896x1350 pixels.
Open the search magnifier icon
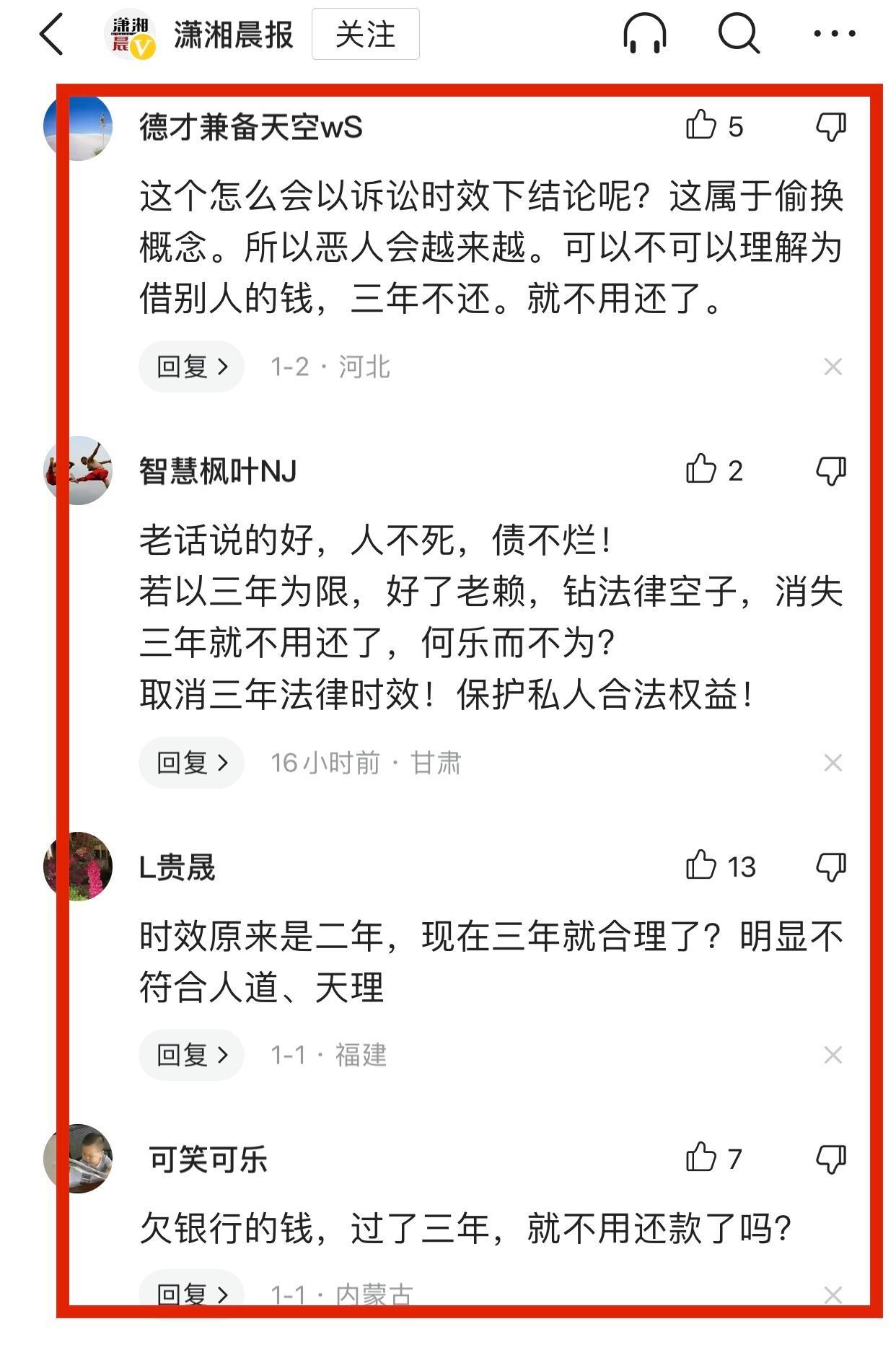pyautogui.click(x=739, y=34)
